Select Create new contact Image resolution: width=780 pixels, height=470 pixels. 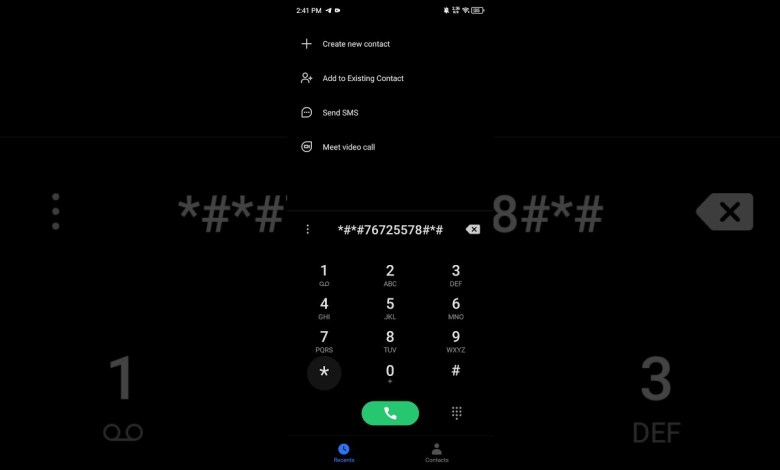355,44
